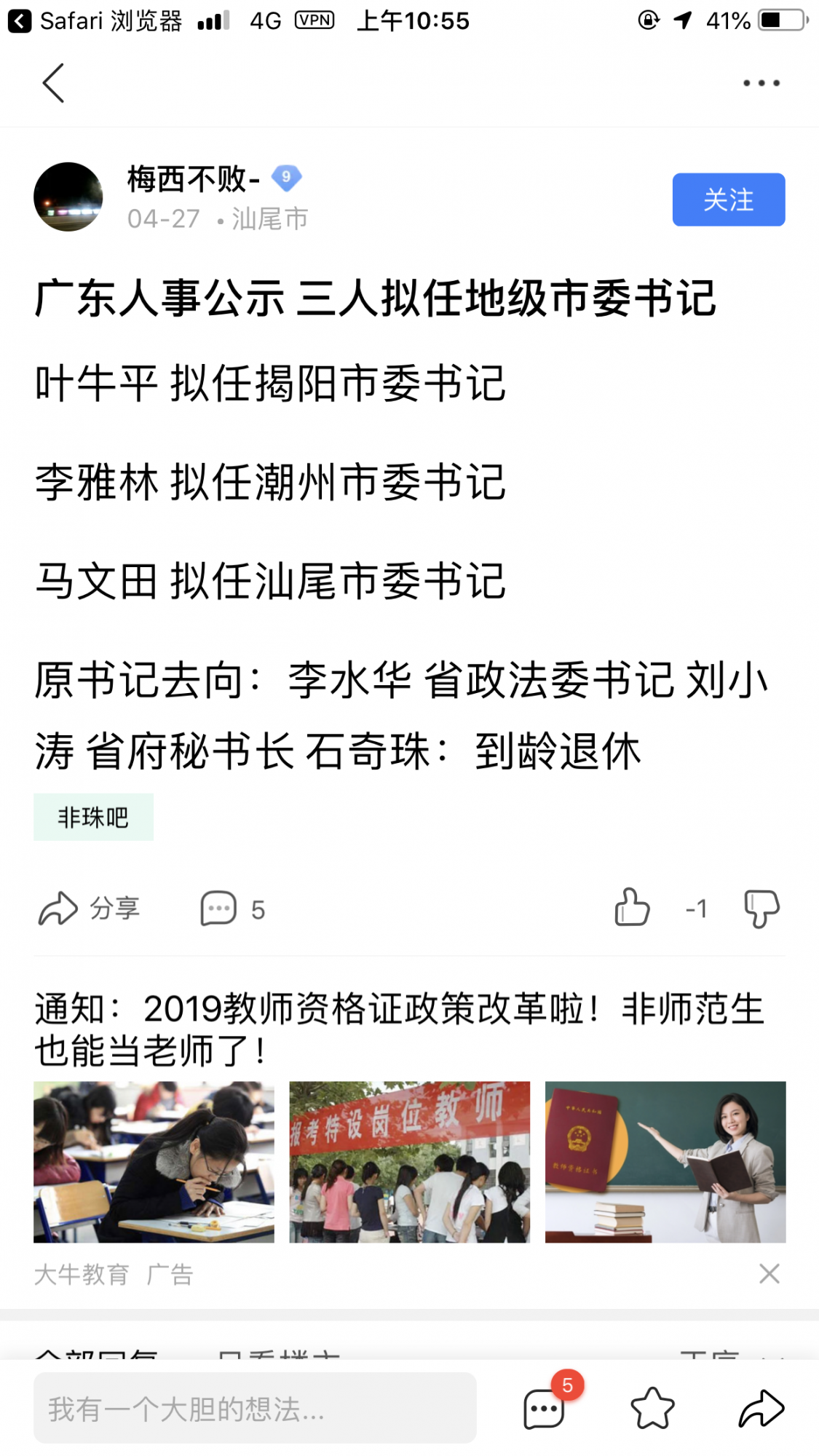Go back using the top-left arrow
Image resolution: width=819 pixels, height=1456 pixels.
tap(53, 83)
